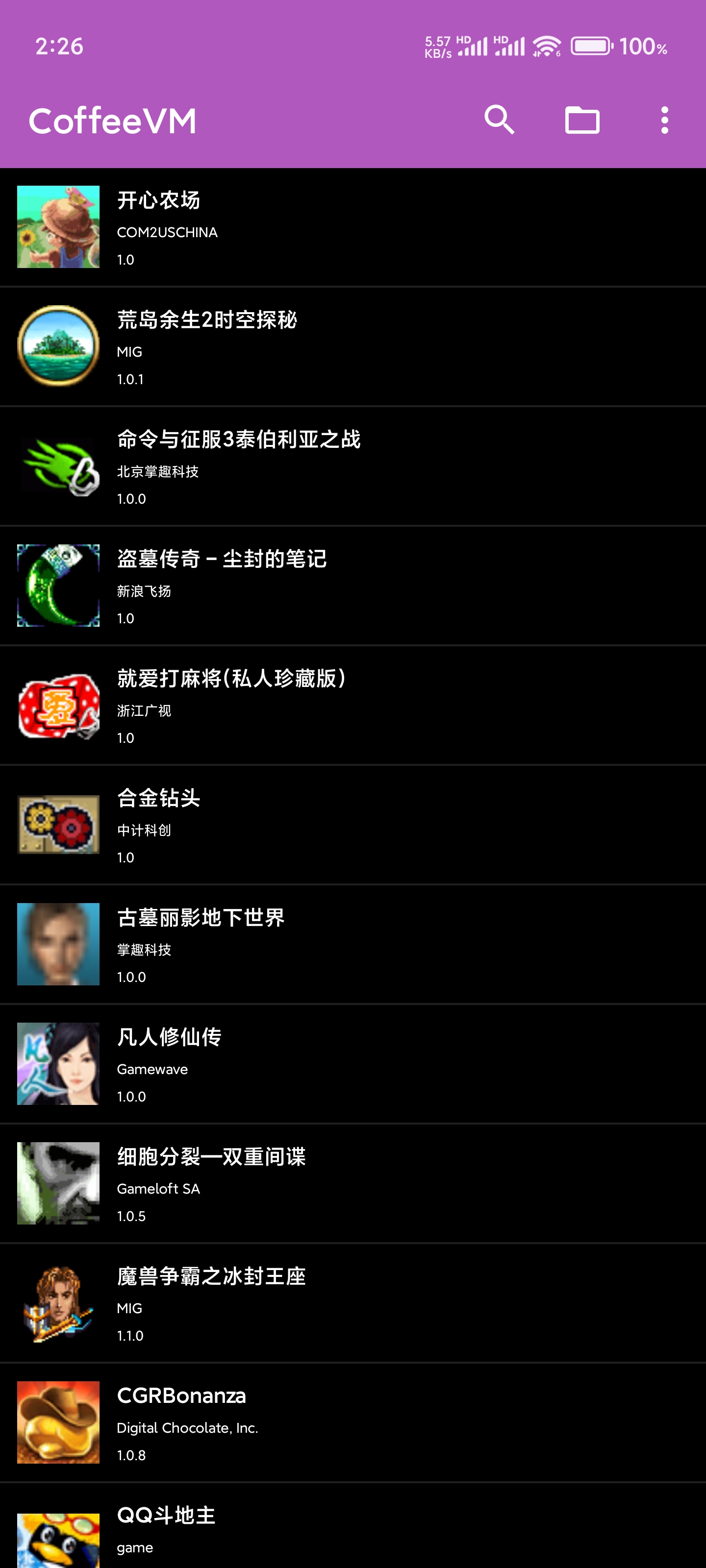Open CGRBonanza by Digital Chocolate
706x1568 pixels.
coord(353,1422)
